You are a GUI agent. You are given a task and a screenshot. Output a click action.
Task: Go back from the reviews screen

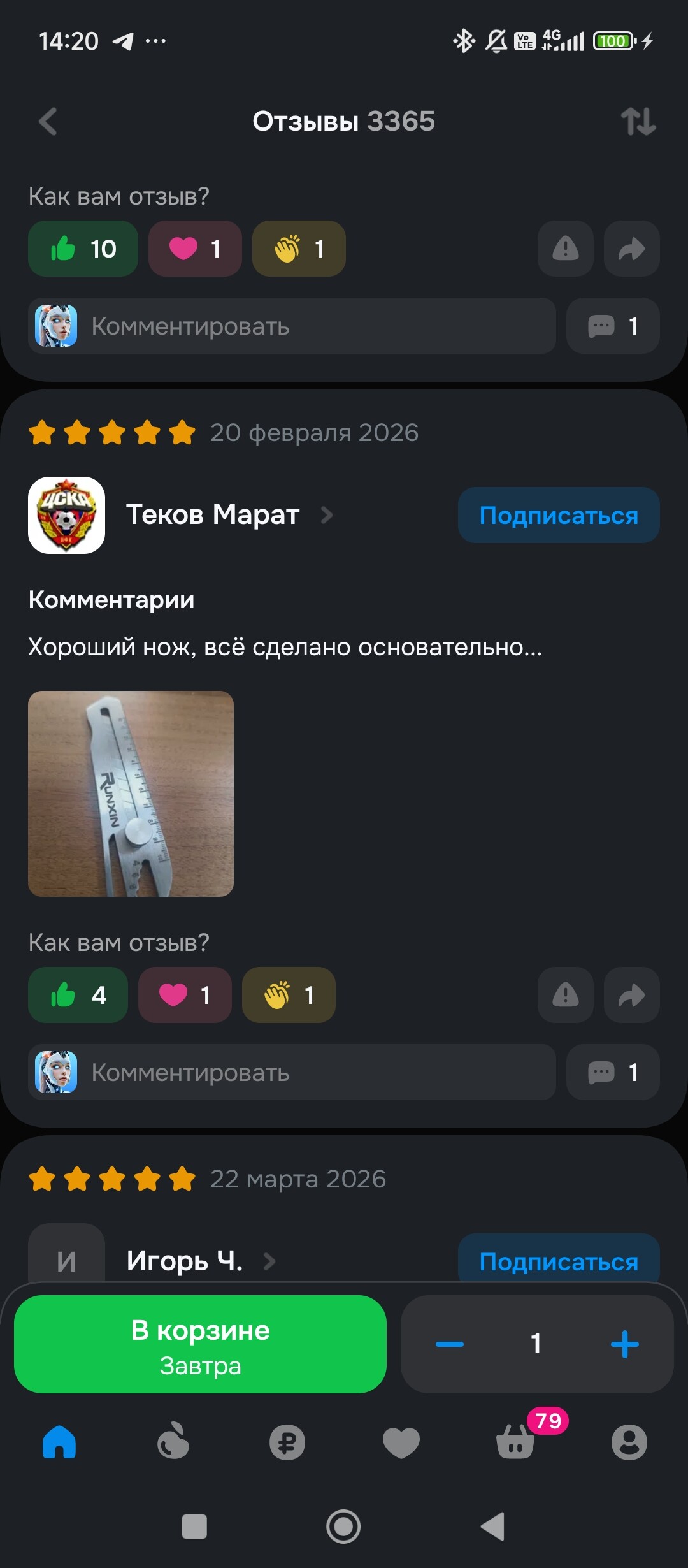[48, 121]
